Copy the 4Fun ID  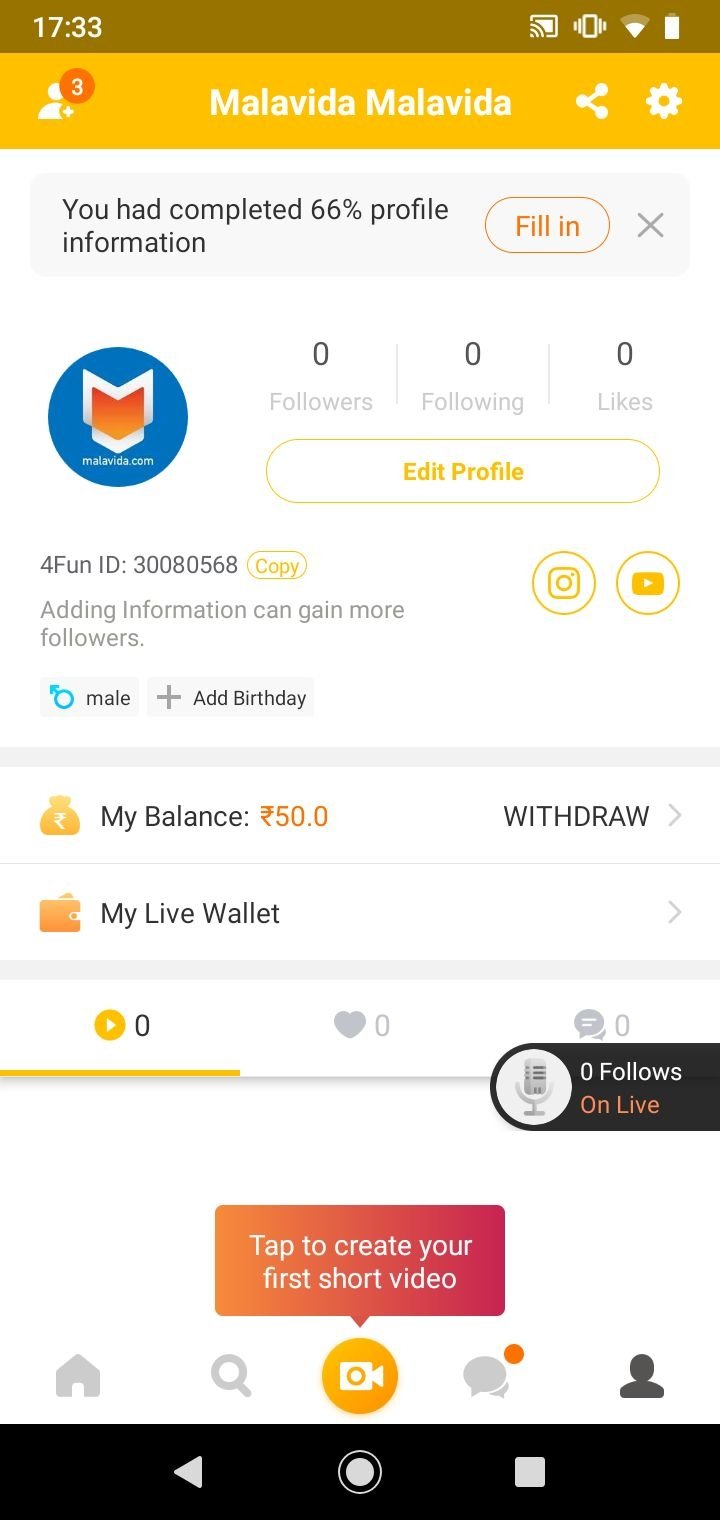pos(277,566)
